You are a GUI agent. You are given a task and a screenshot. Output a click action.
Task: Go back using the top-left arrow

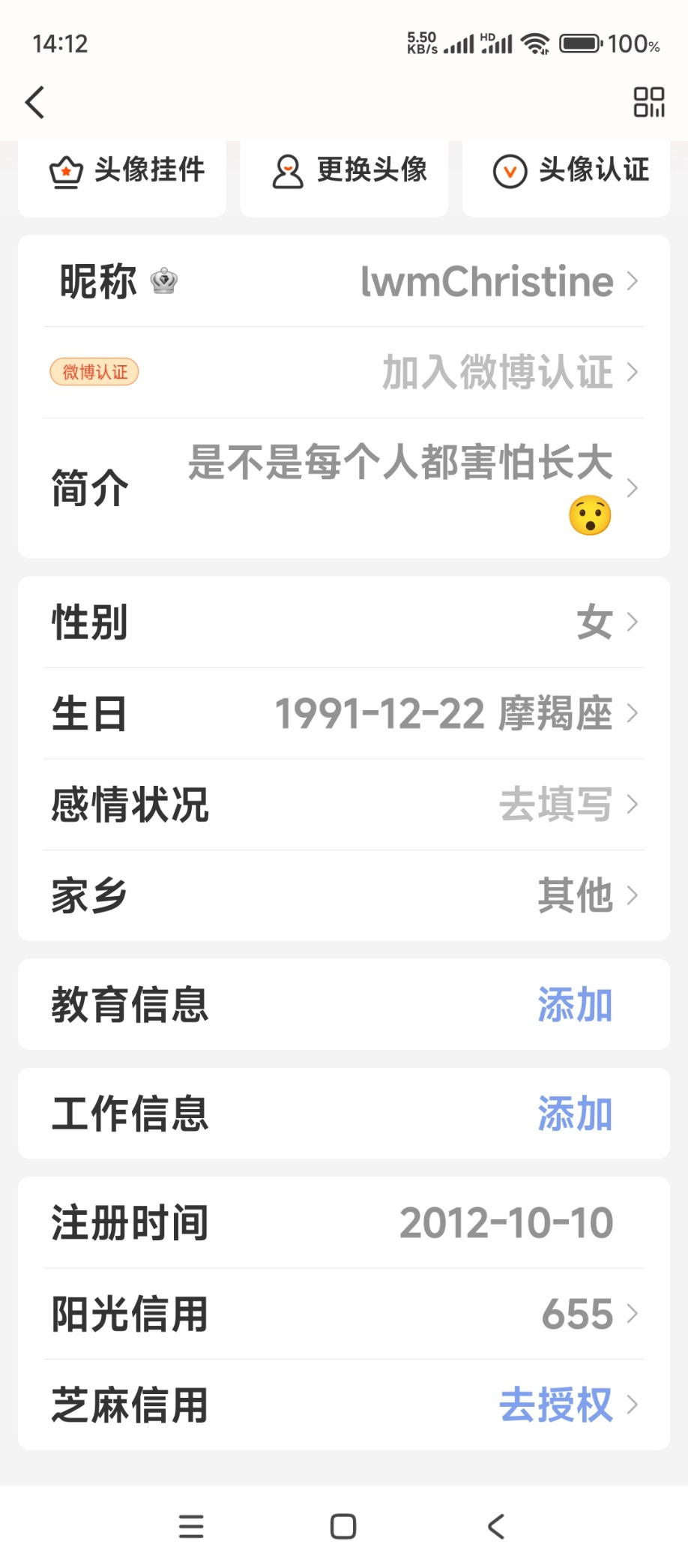[x=35, y=102]
